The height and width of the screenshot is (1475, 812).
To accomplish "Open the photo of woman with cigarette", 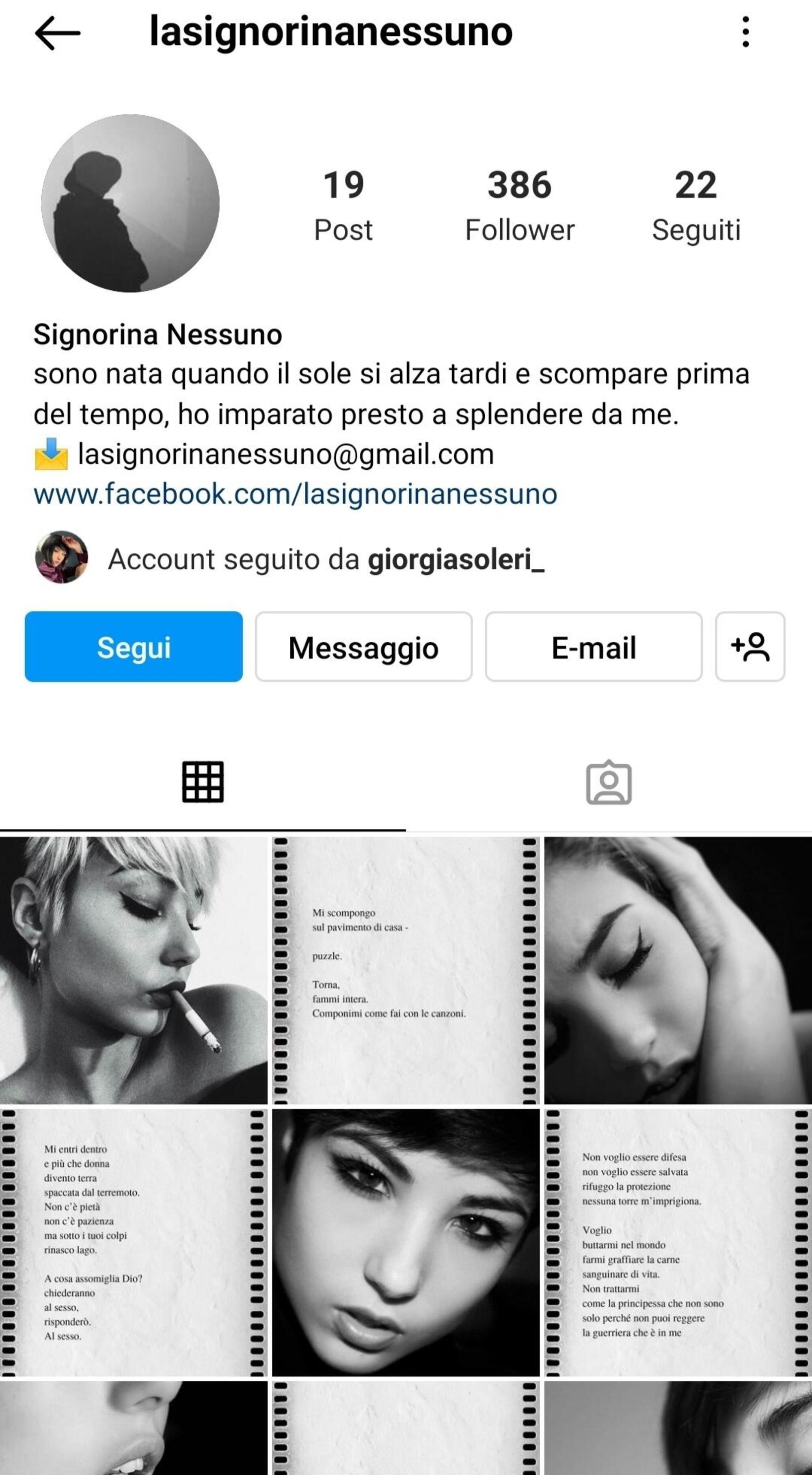I will (x=134, y=970).
